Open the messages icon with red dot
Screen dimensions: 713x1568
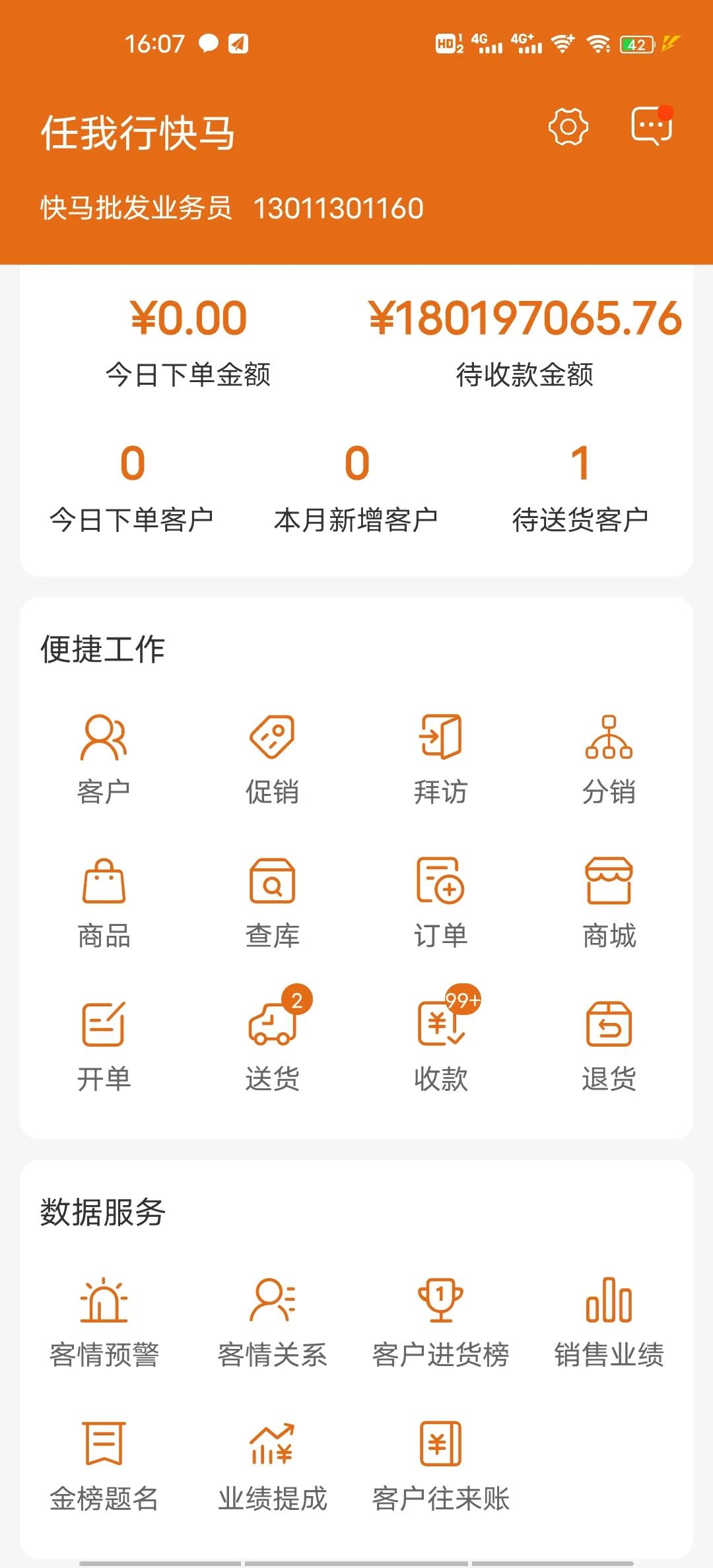[x=652, y=125]
